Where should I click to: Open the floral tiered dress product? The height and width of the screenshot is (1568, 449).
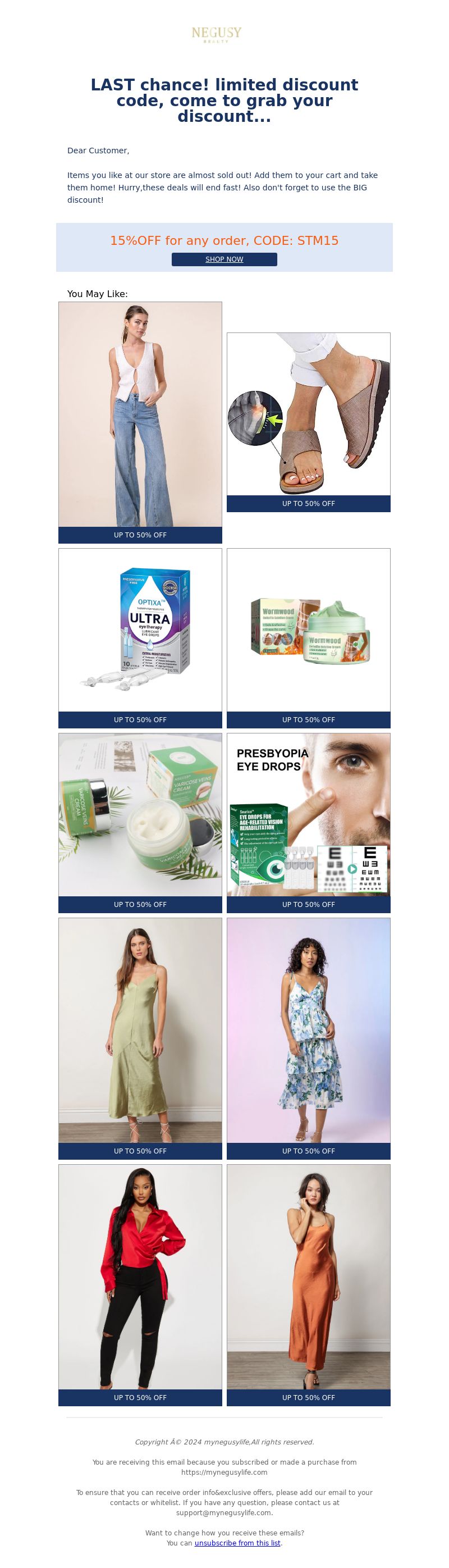tap(309, 1030)
